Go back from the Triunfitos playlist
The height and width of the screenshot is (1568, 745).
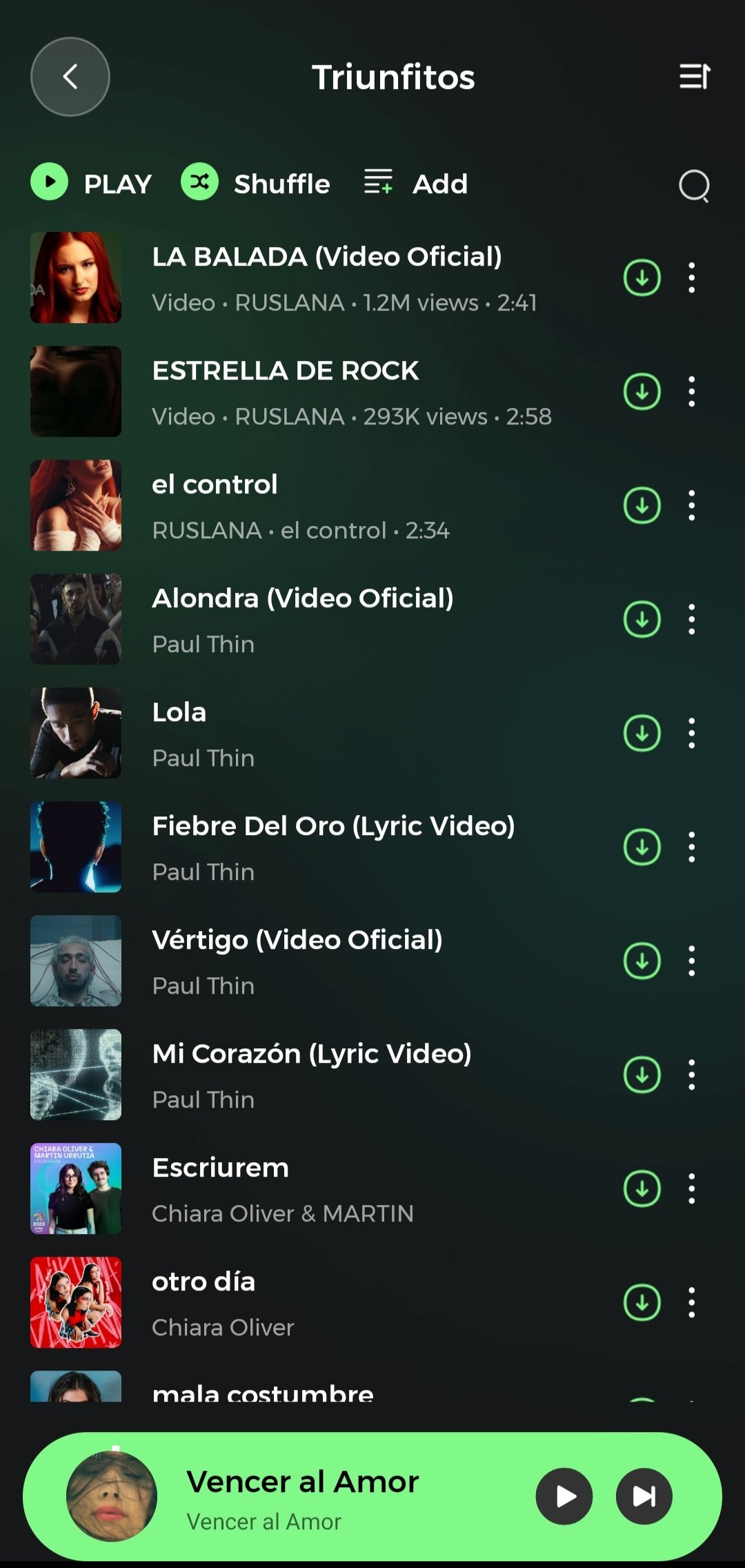70,77
